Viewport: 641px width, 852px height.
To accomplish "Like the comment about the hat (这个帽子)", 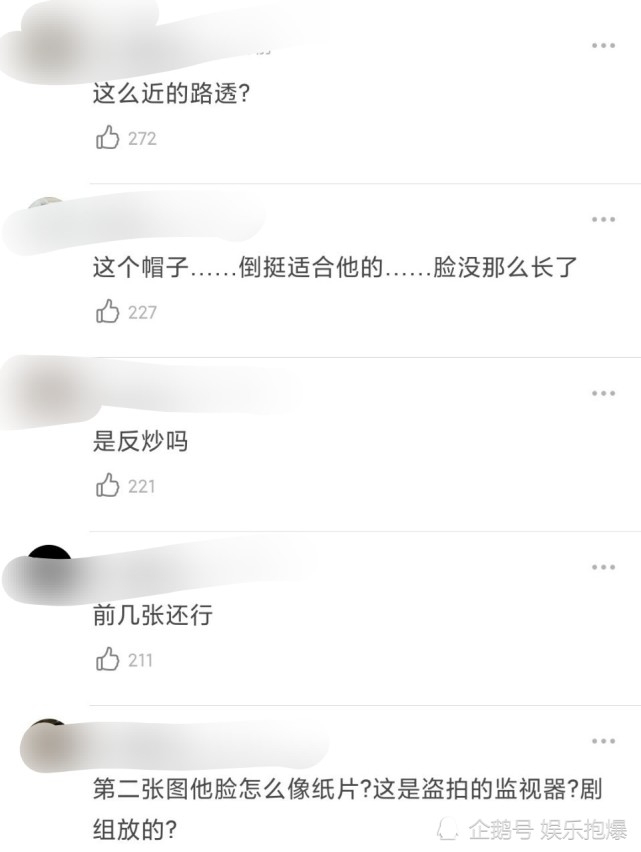I will click(108, 312).
